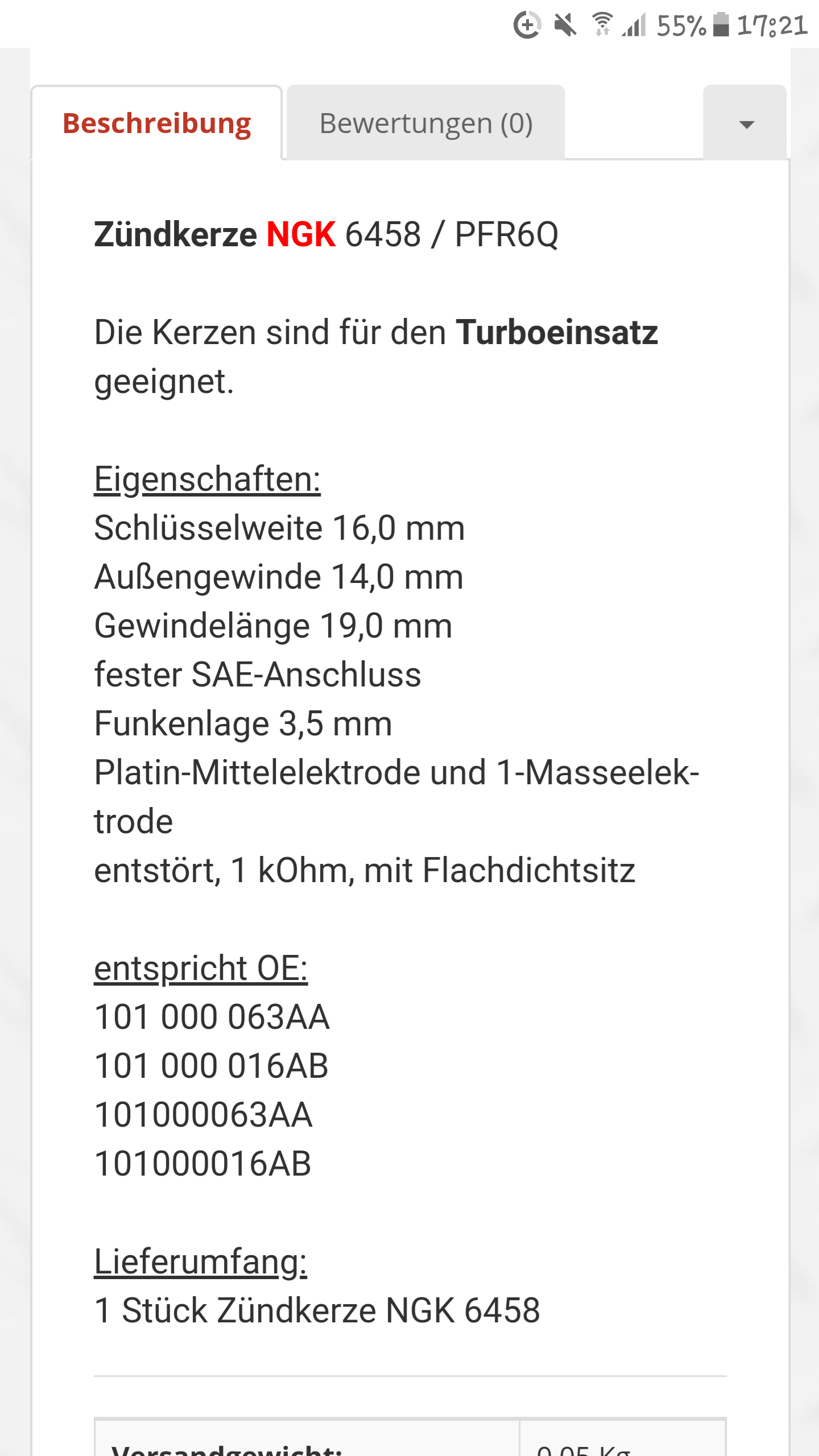Switch to the Bewertungen (0) tab
Image resolution: width=819 pixels, height=1456 pixels.
tap(426, 123)
